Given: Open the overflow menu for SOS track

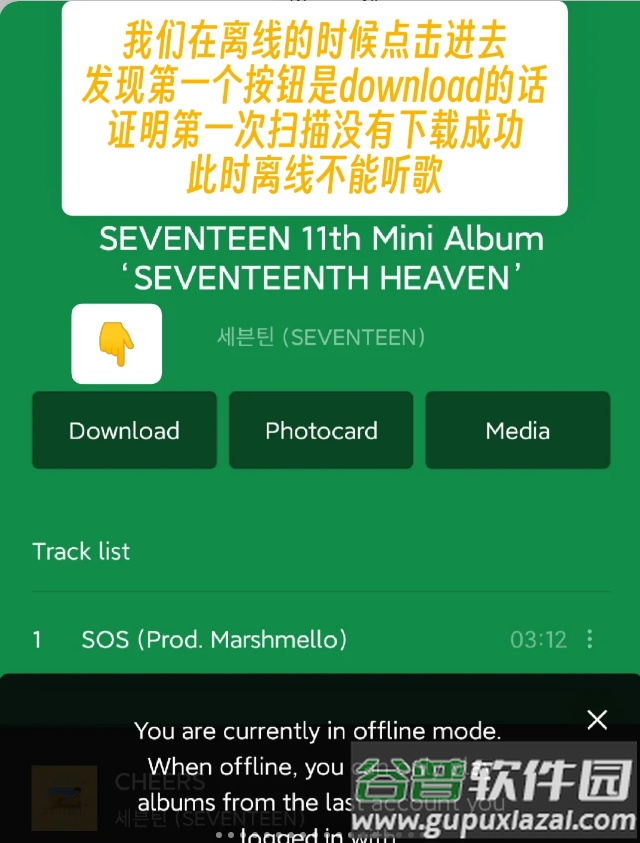Looking at the screenshot, I should (590, 639).
